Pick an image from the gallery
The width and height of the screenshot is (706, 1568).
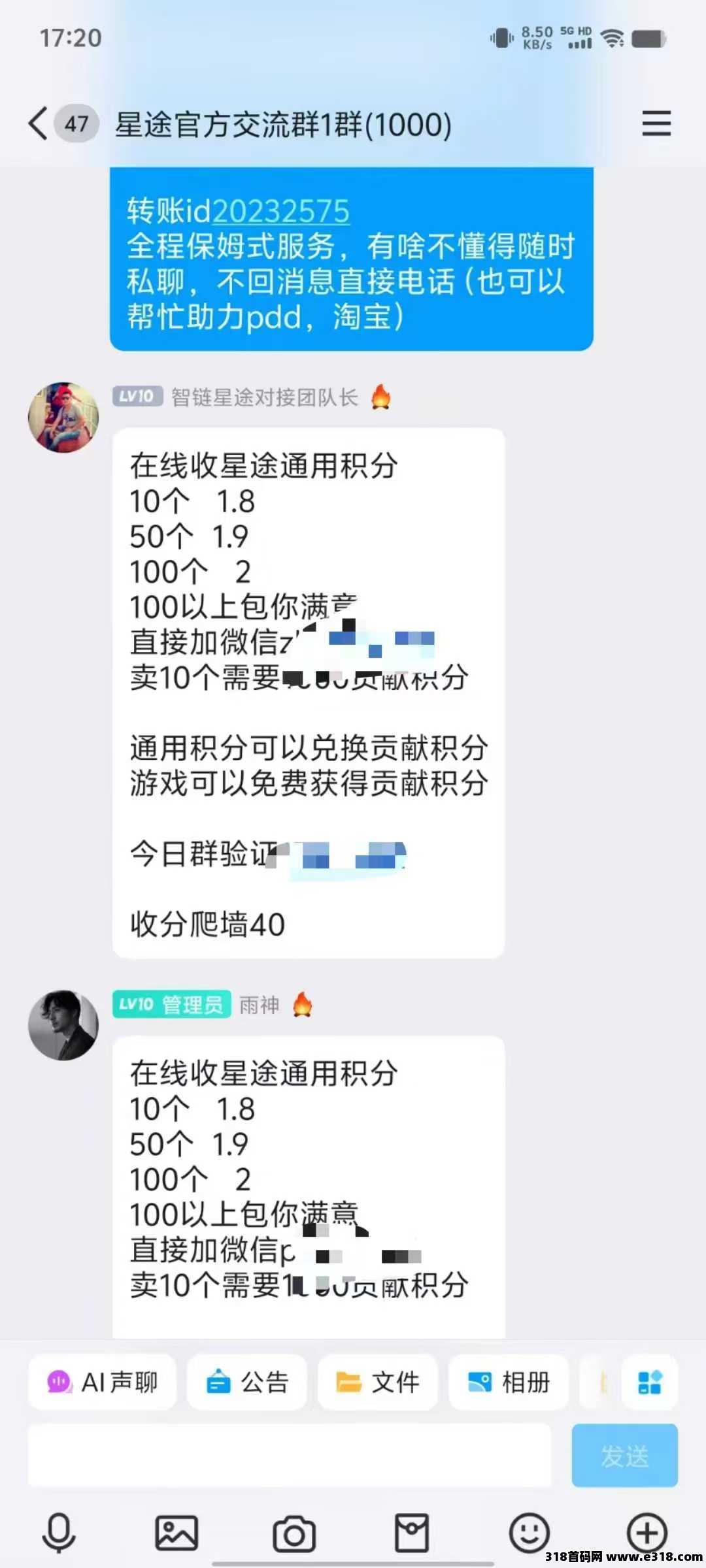pyautogui.click(x=176, y=1532)
